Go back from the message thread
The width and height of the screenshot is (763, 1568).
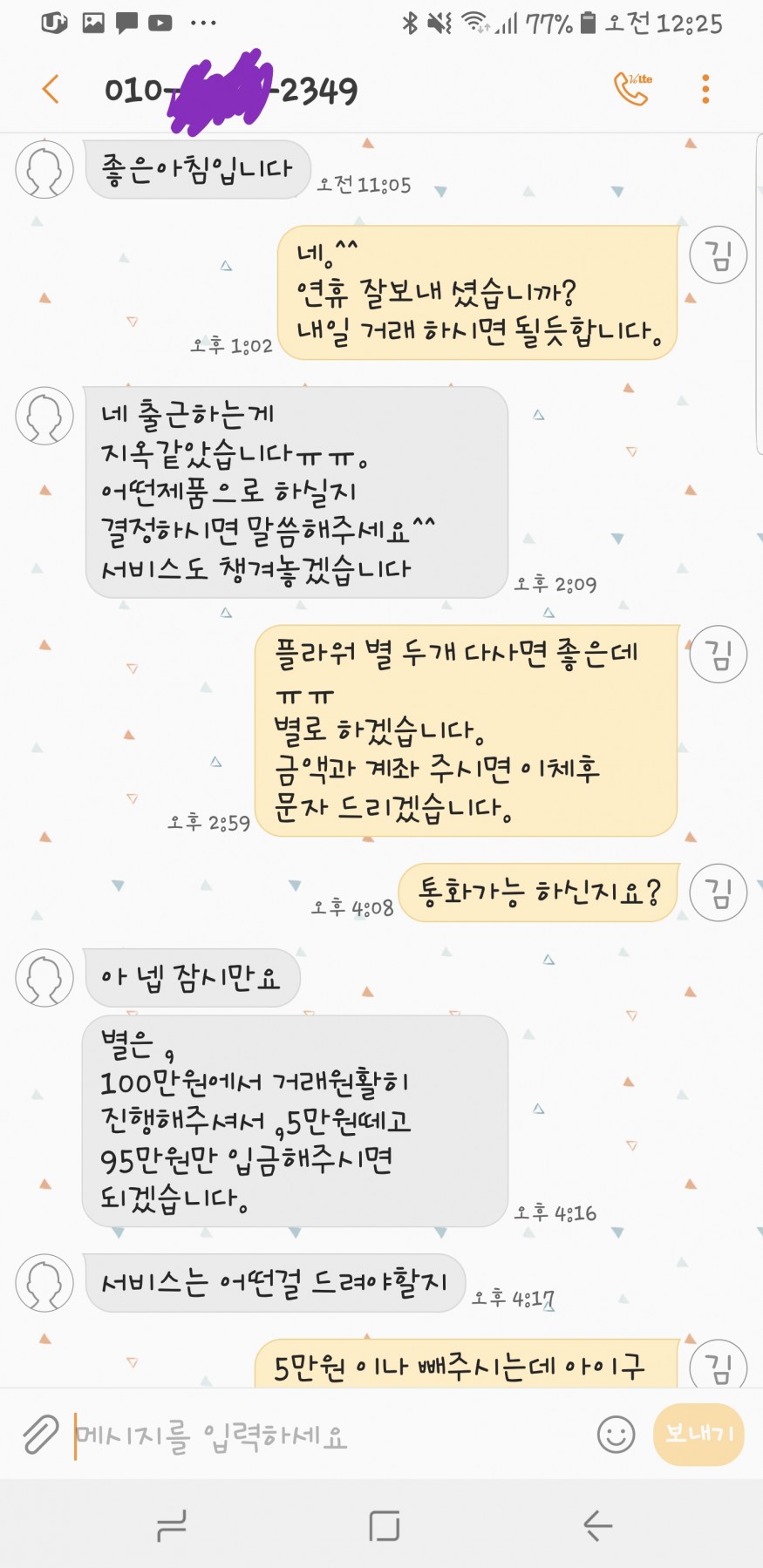pos(51,89)
